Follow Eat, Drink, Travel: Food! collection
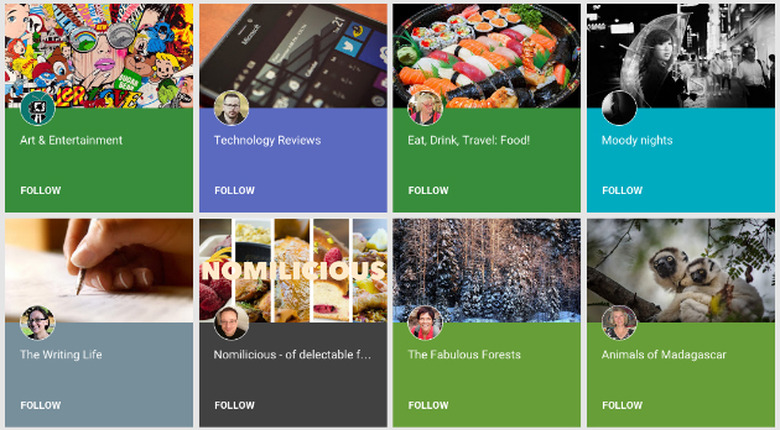This screenshot has width=780, height=430. [x=428, y=190]
